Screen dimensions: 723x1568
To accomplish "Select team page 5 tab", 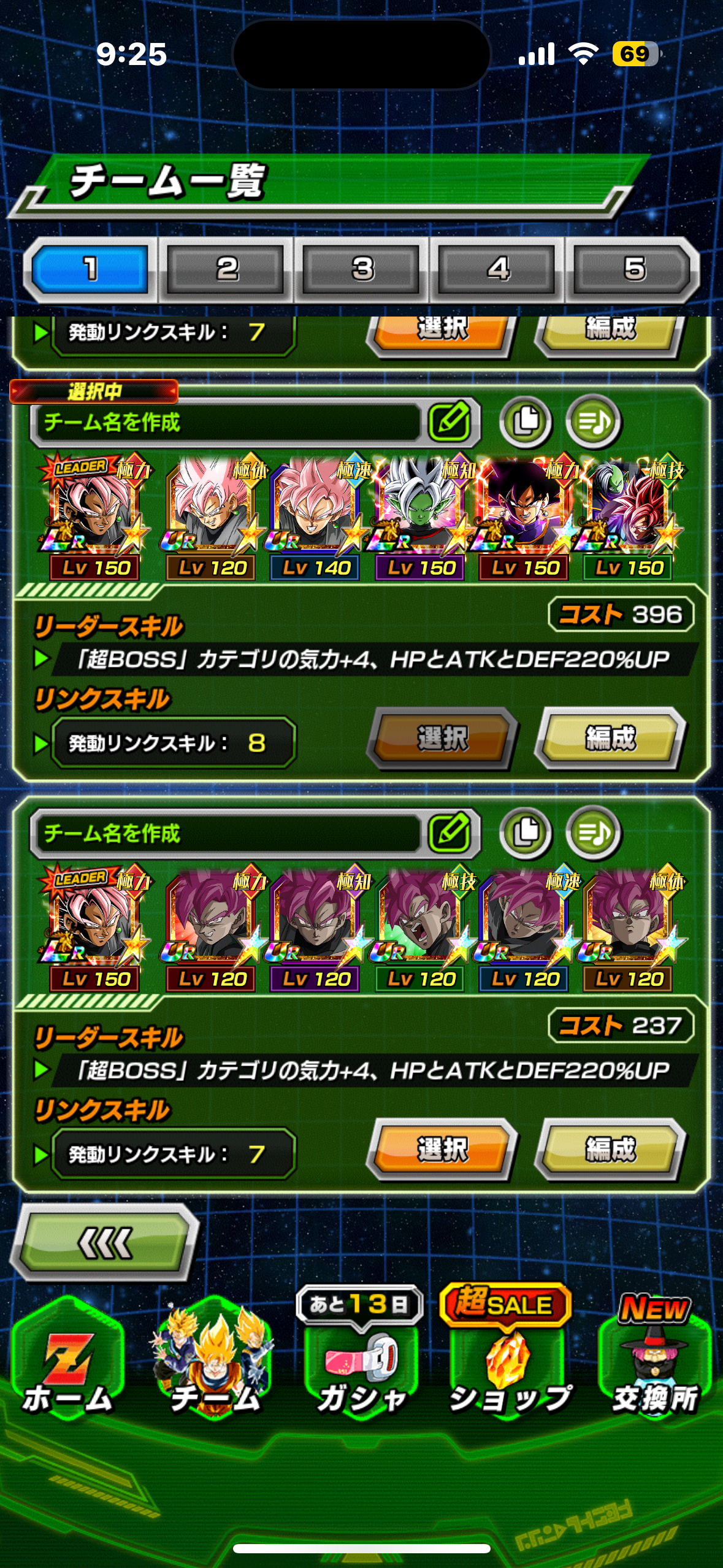I will point(634,269).
